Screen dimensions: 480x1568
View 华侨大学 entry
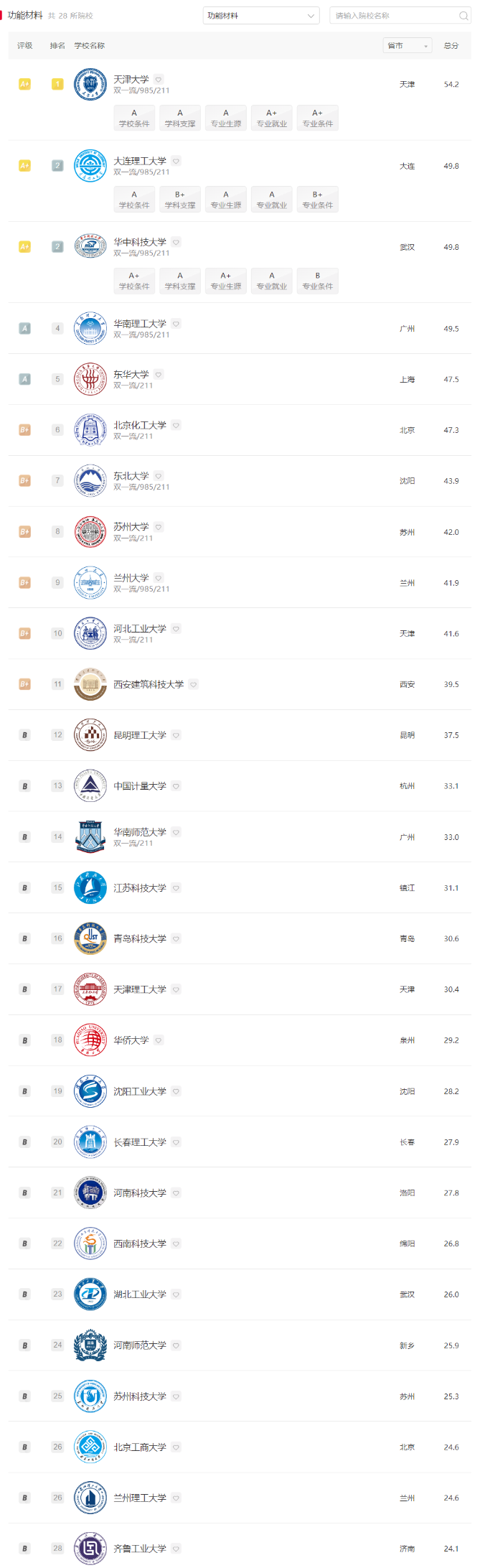(131, 1040)
